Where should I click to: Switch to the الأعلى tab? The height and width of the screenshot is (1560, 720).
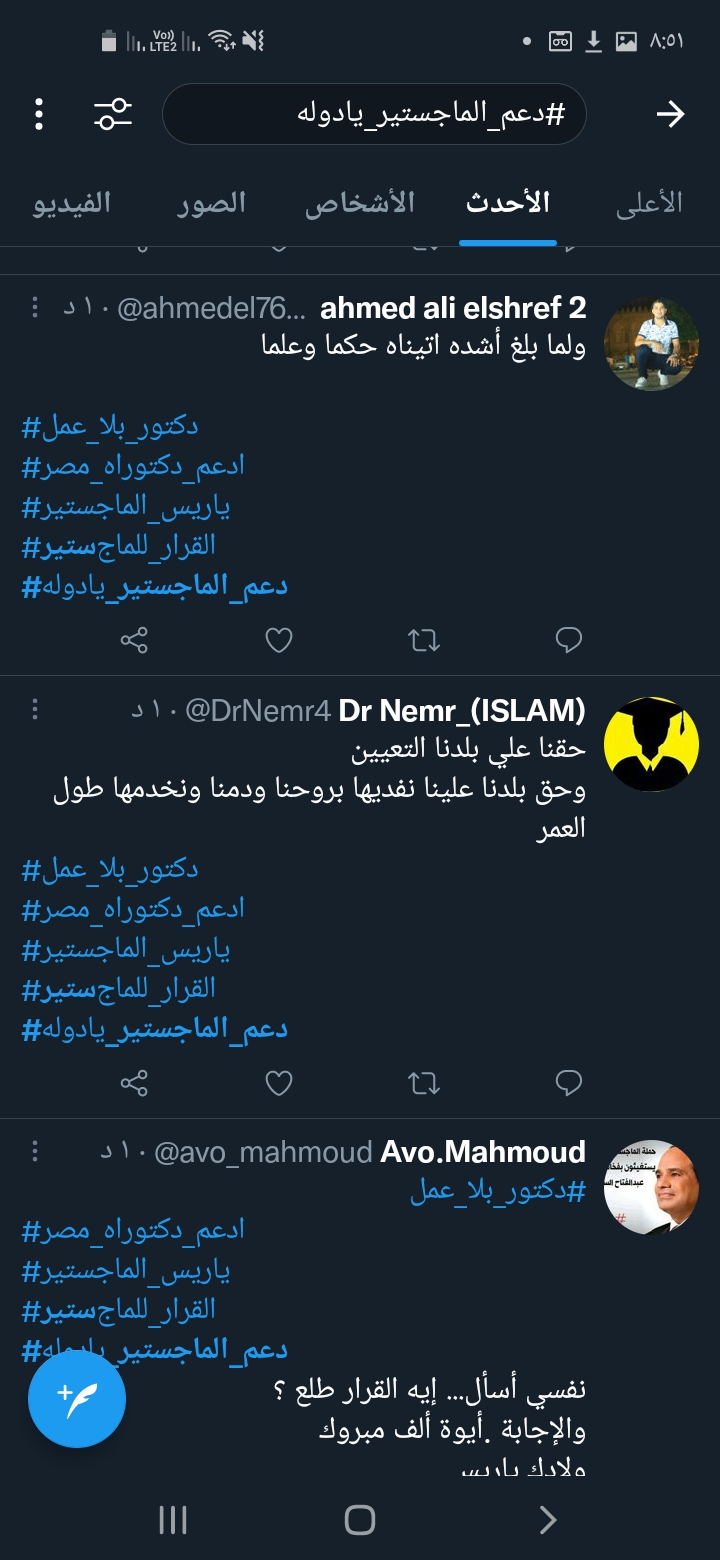pyautogui.click(x=648, y=203)
